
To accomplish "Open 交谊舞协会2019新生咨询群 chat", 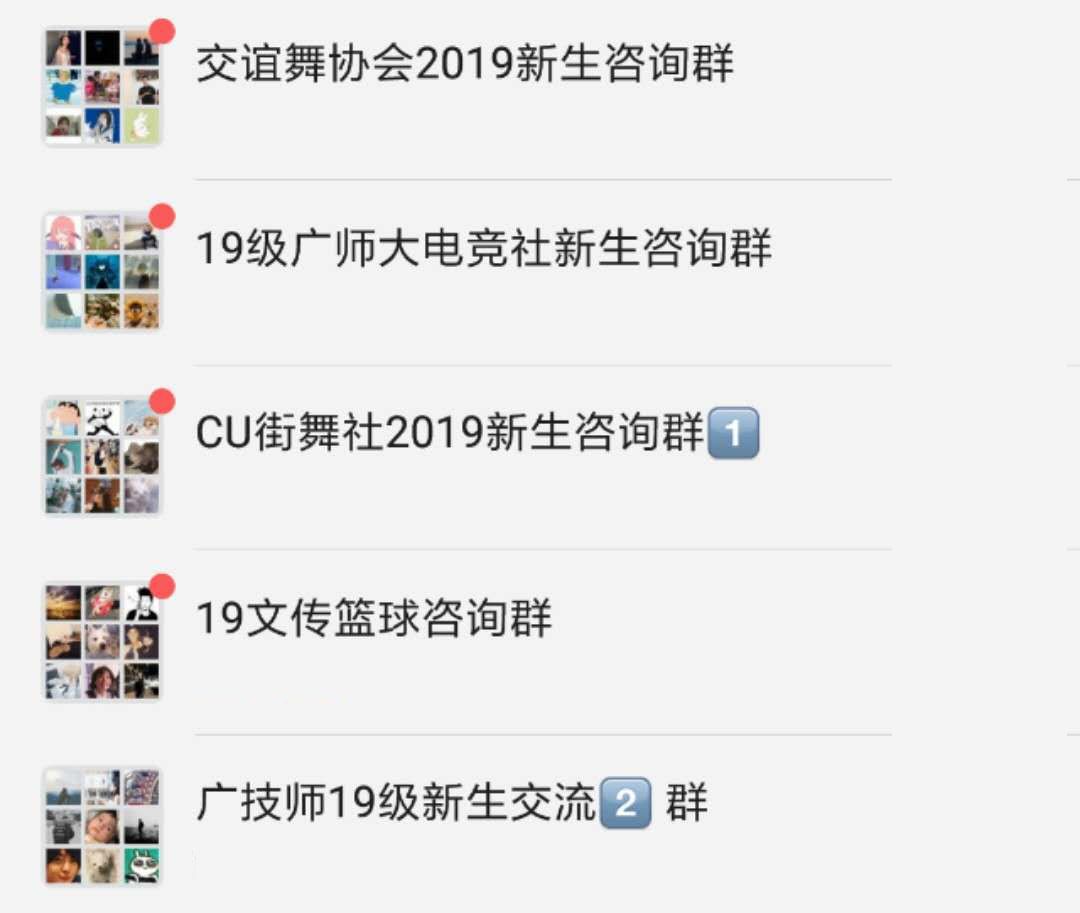I will 465,65.
